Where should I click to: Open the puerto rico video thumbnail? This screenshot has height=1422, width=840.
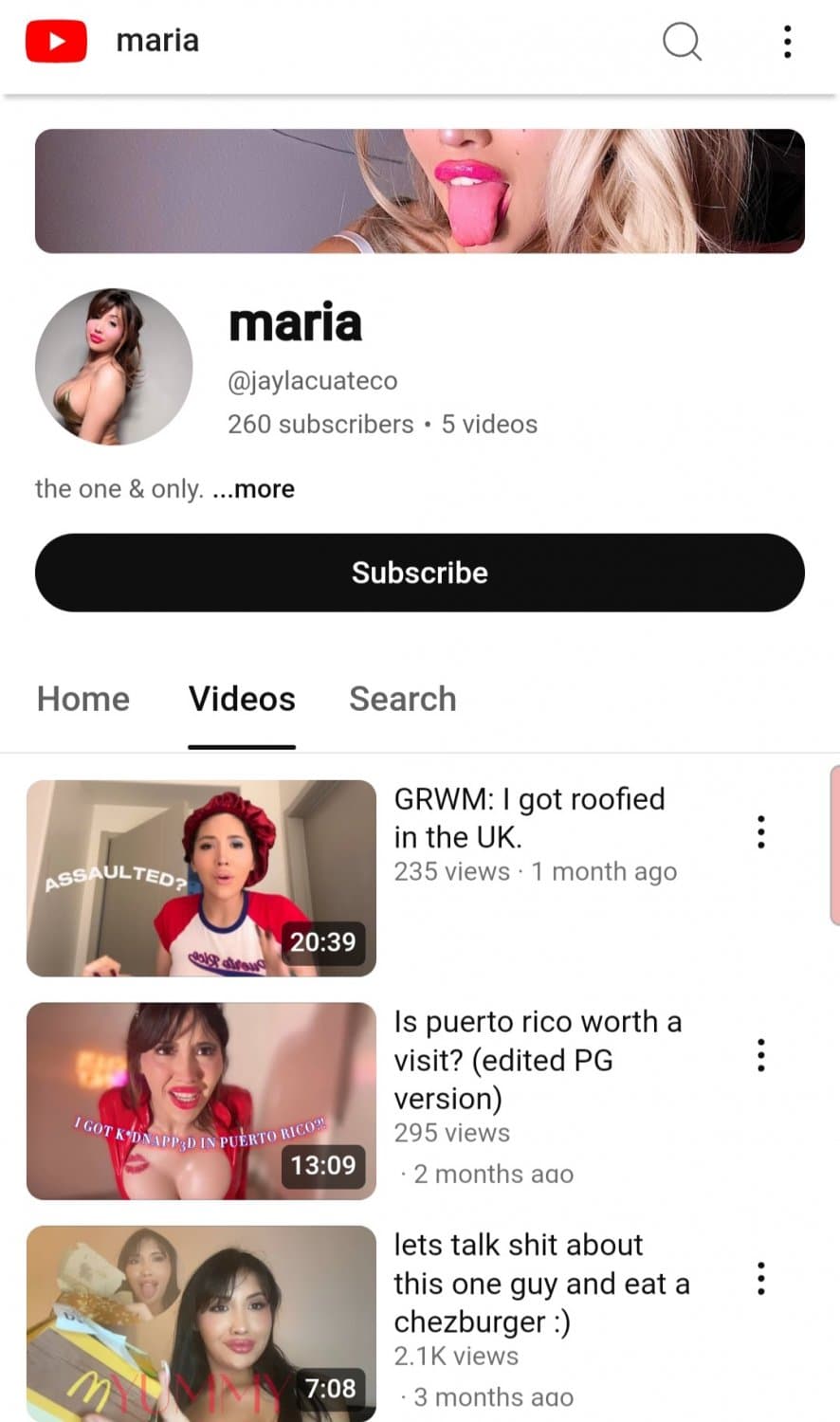(x=202, y=1102)
